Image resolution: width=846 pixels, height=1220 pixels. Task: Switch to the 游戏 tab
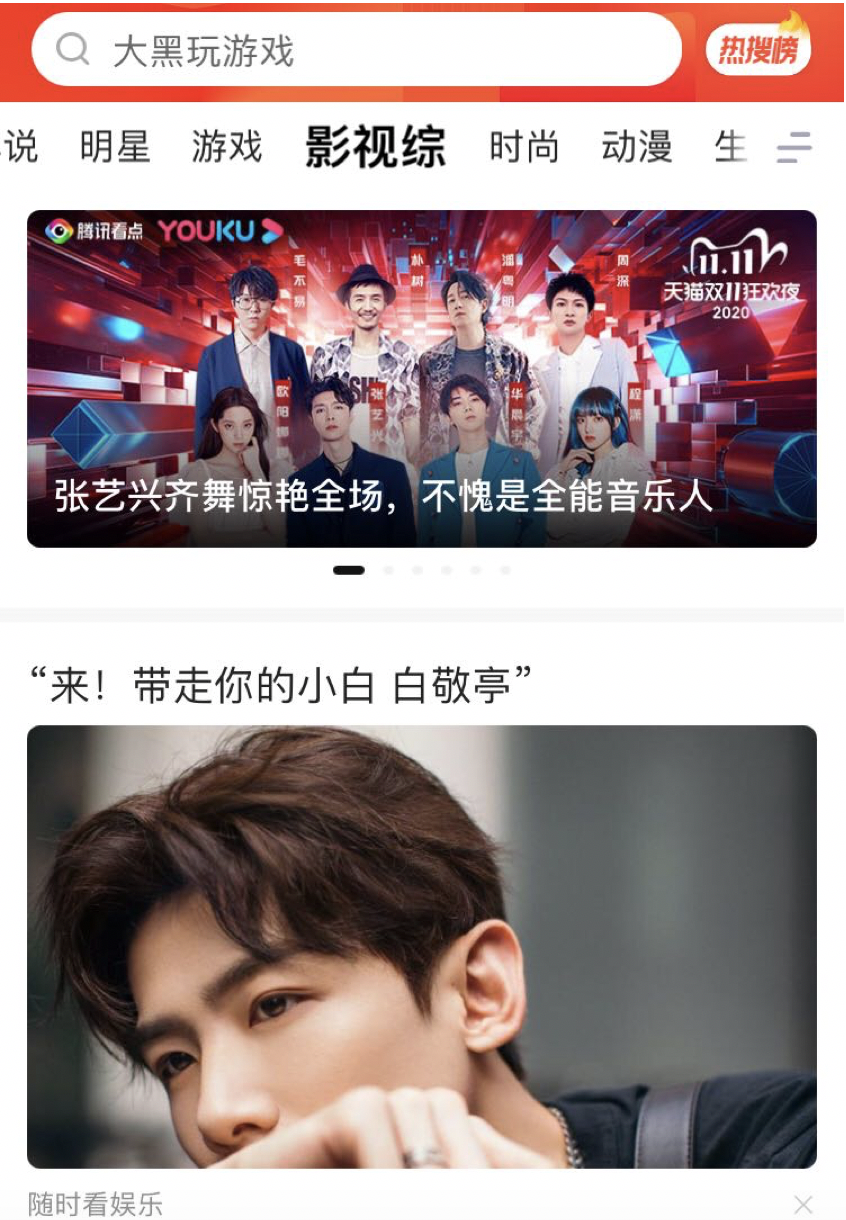click(227, 148)
